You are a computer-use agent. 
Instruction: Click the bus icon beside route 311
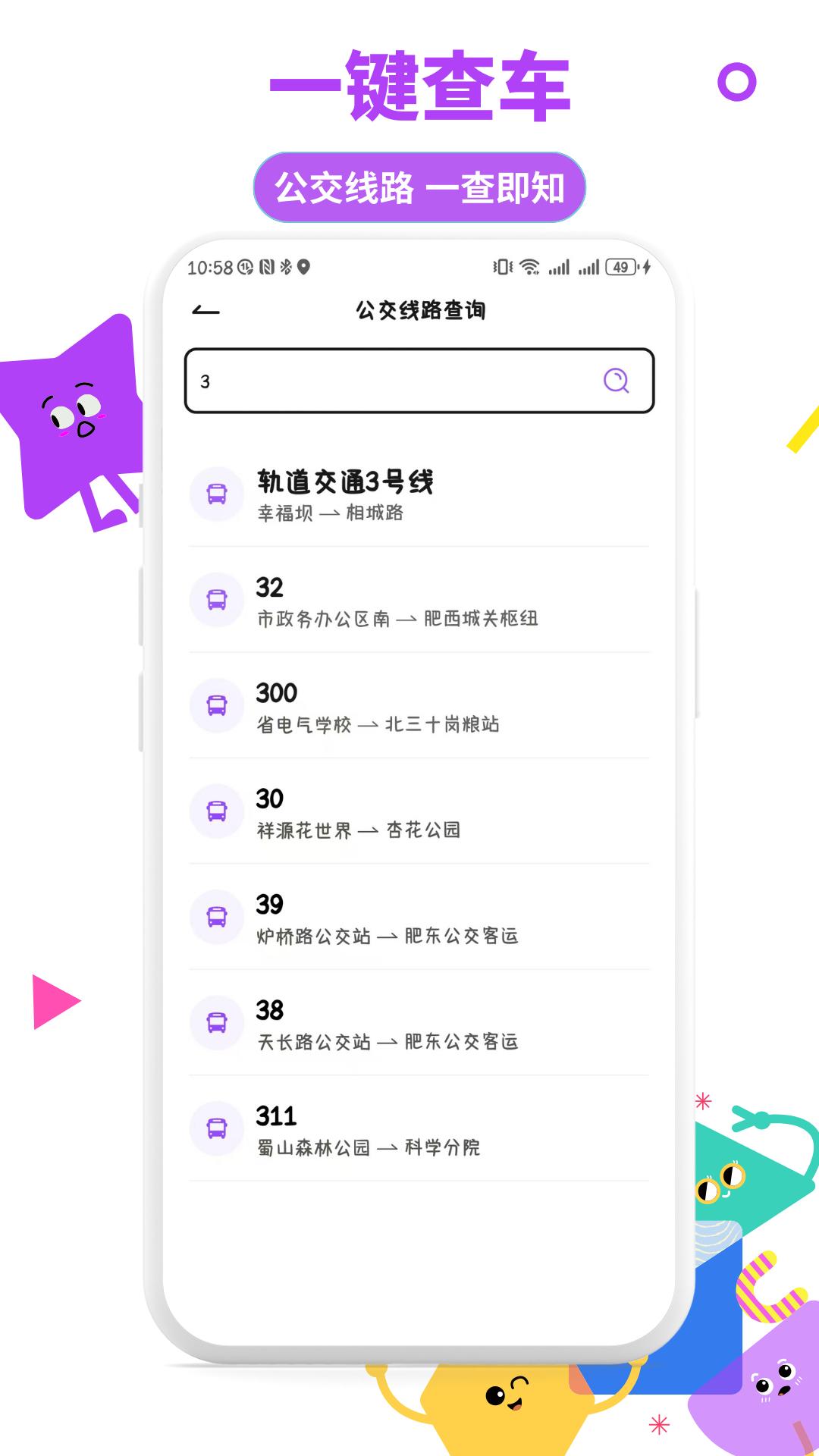point(218,1129)
